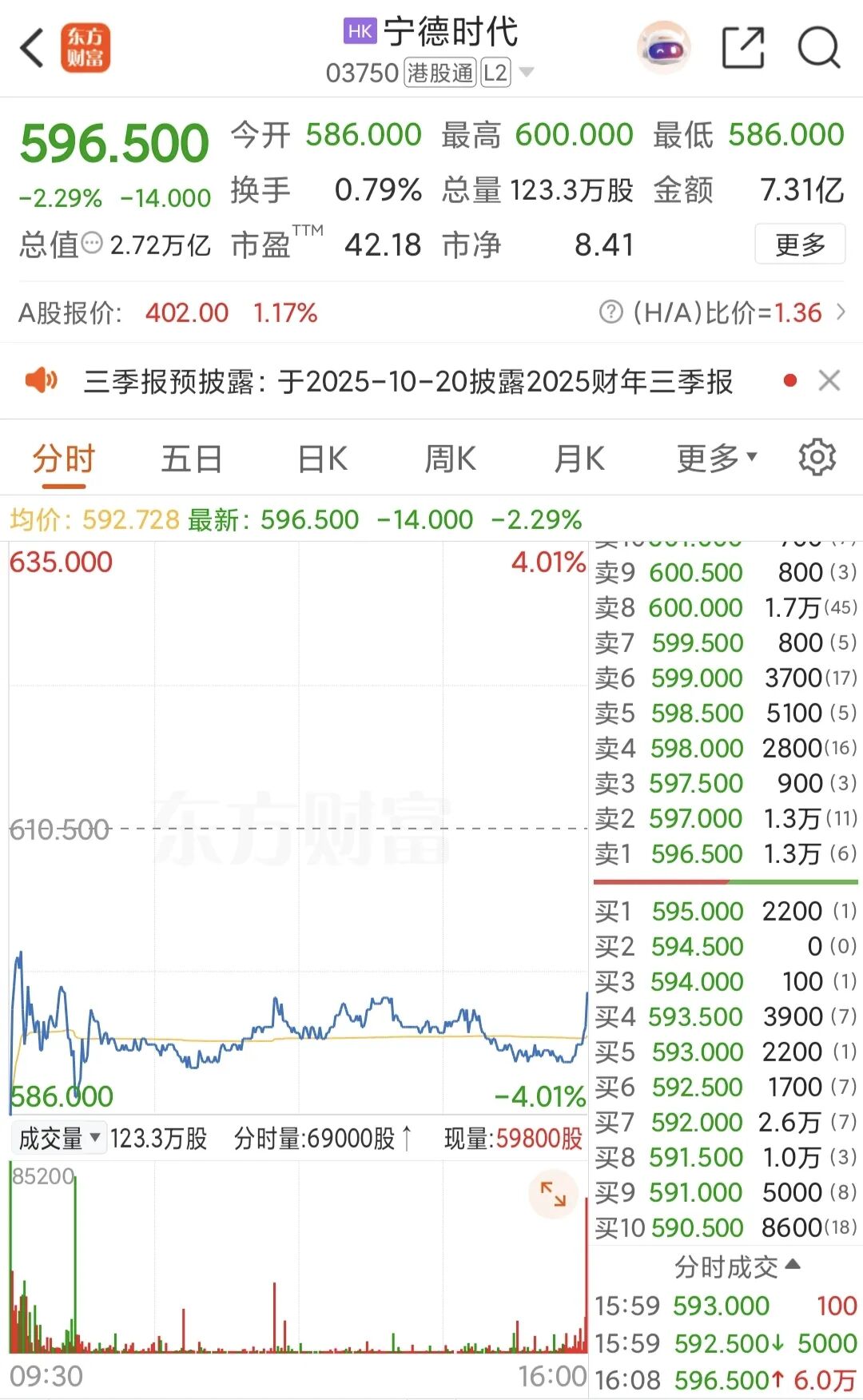
Task: Switch to the 月K chart tab
Action: pyautogui.click(x=579, y=459)
